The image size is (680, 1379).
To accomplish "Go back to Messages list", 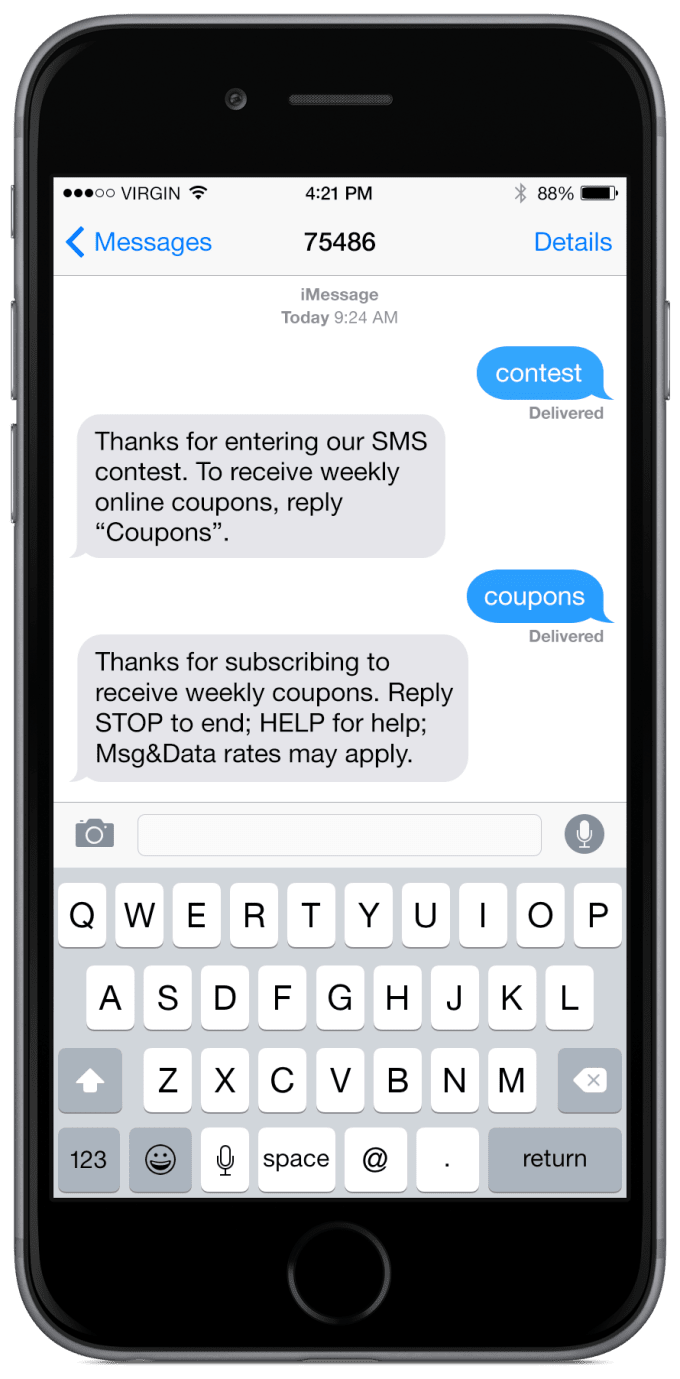I will tap(138, 242).
